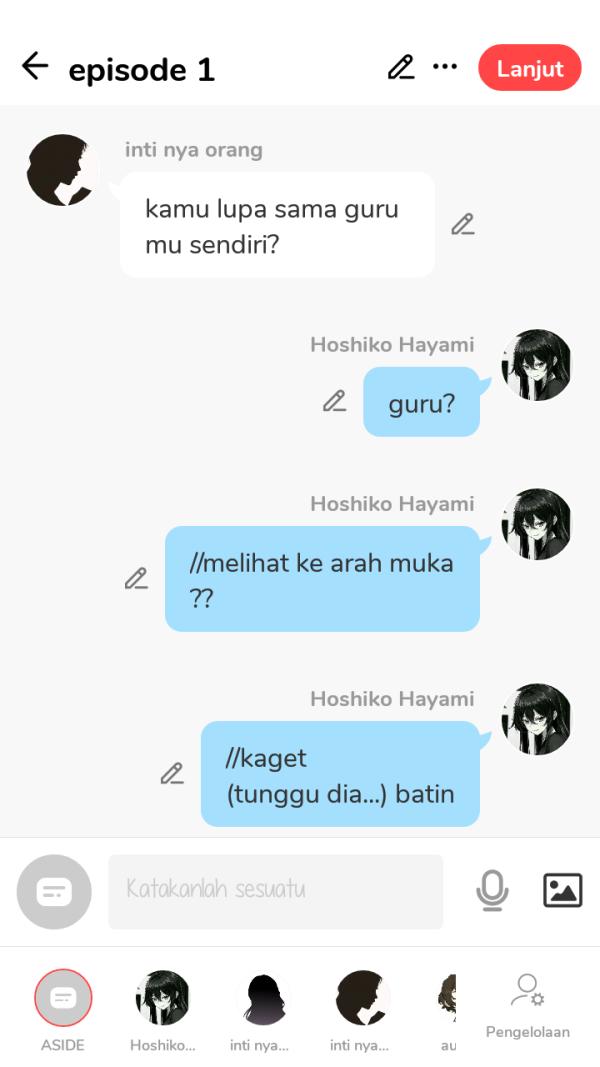The width and height of the screenshot is (600, 1067).
Task: Open Pengelolaan character management
Action: pos(527,1005)
